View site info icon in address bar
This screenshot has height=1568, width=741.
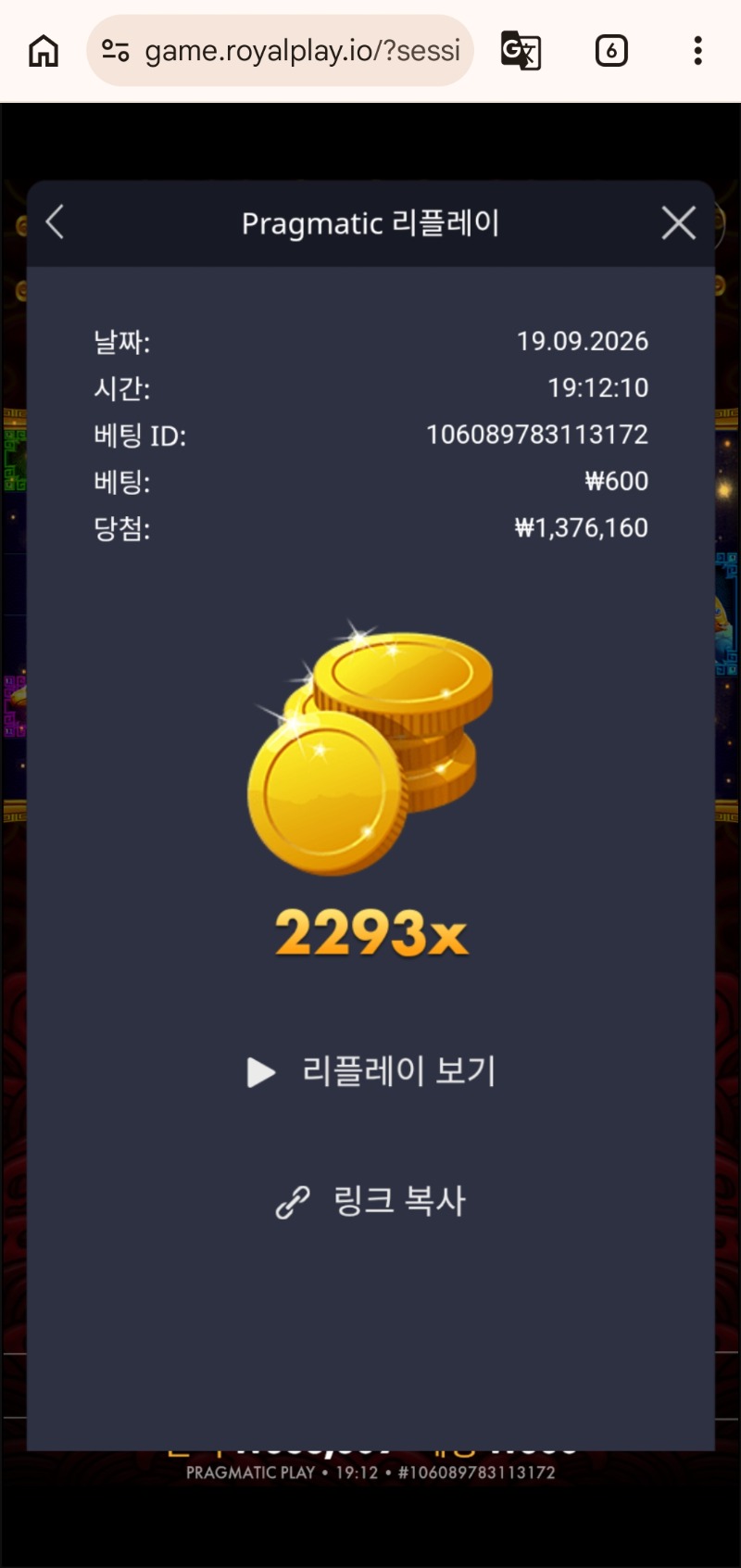tap(116, 50)
